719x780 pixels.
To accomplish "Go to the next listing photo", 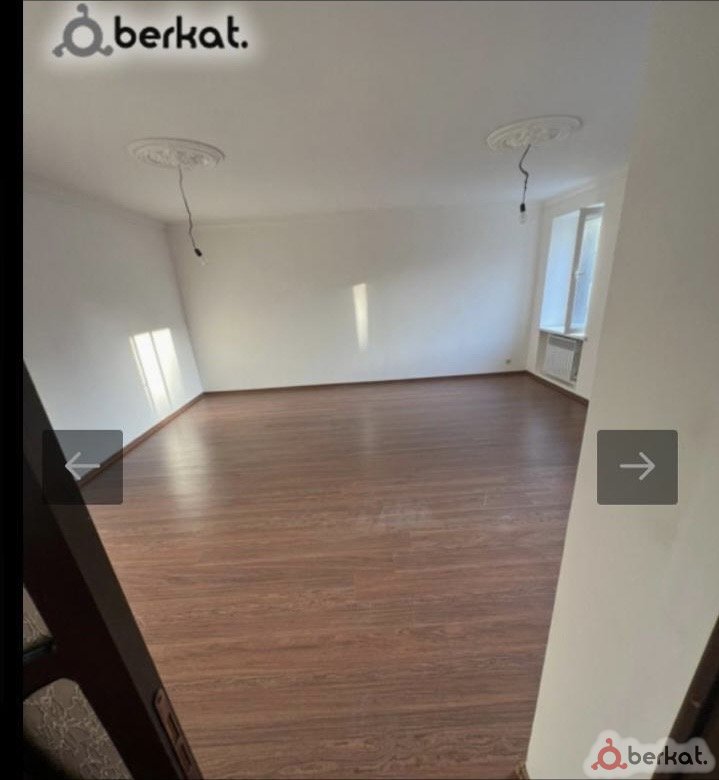I will (637, 467).
